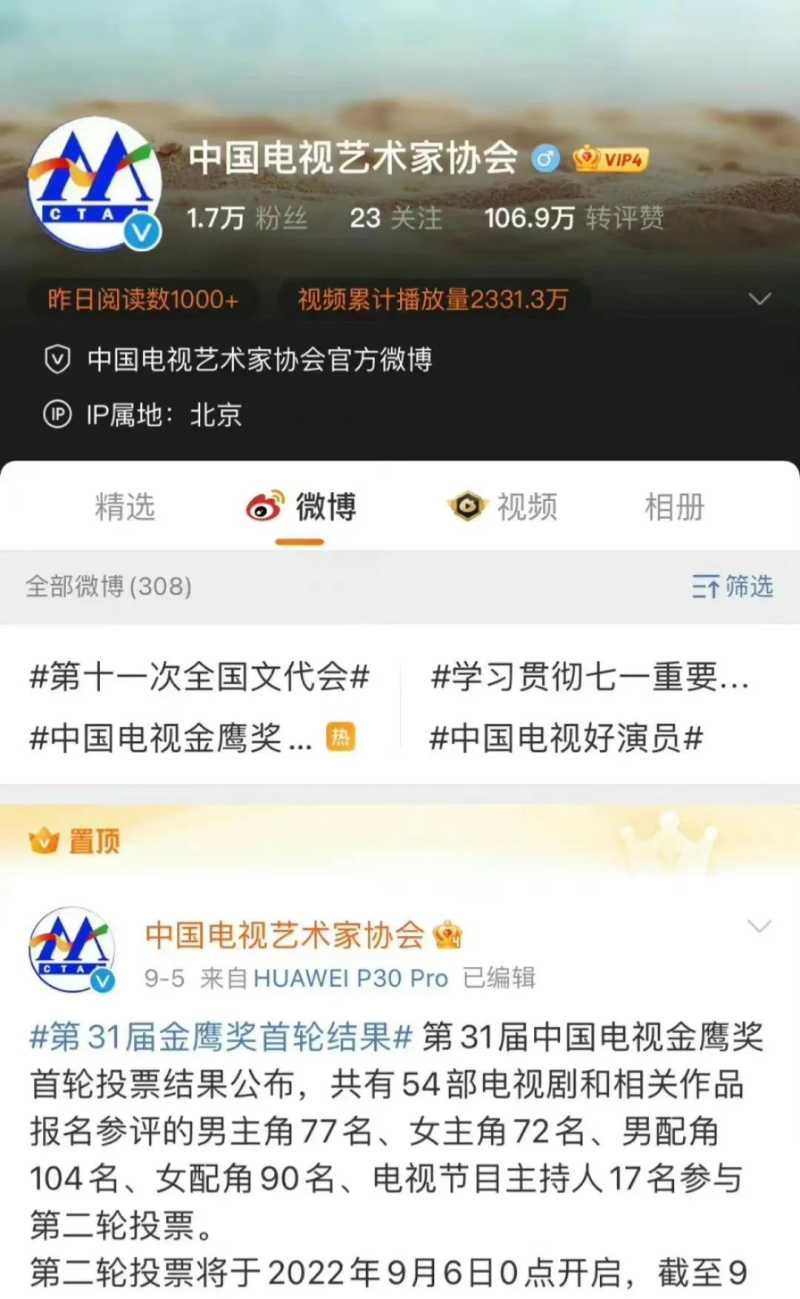
Task: Open the #学习贯彻七一重要… topic
Action: pyautogui.click(x=589, y=678)
